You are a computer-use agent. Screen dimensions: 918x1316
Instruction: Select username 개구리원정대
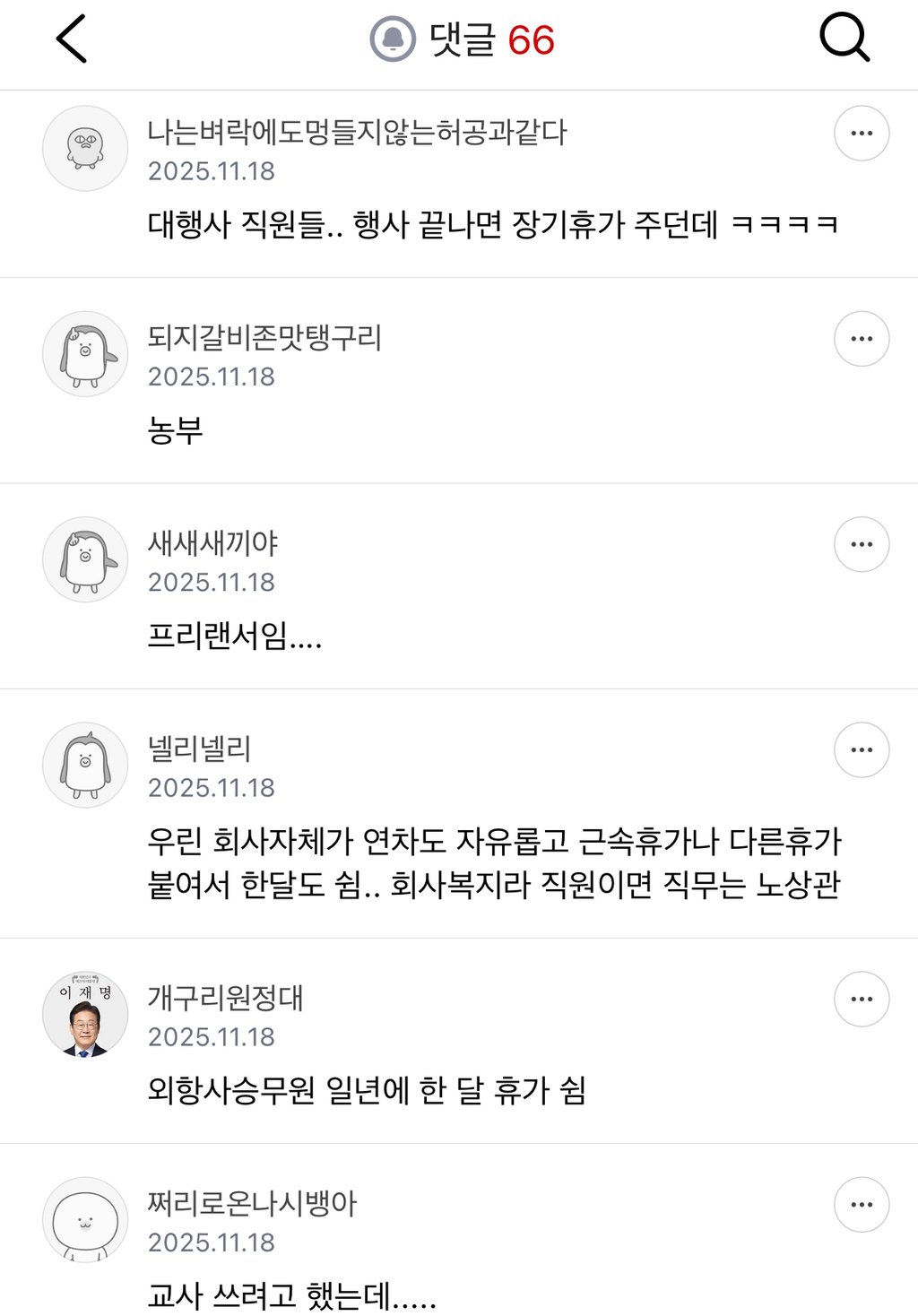tap(226, 1000)
